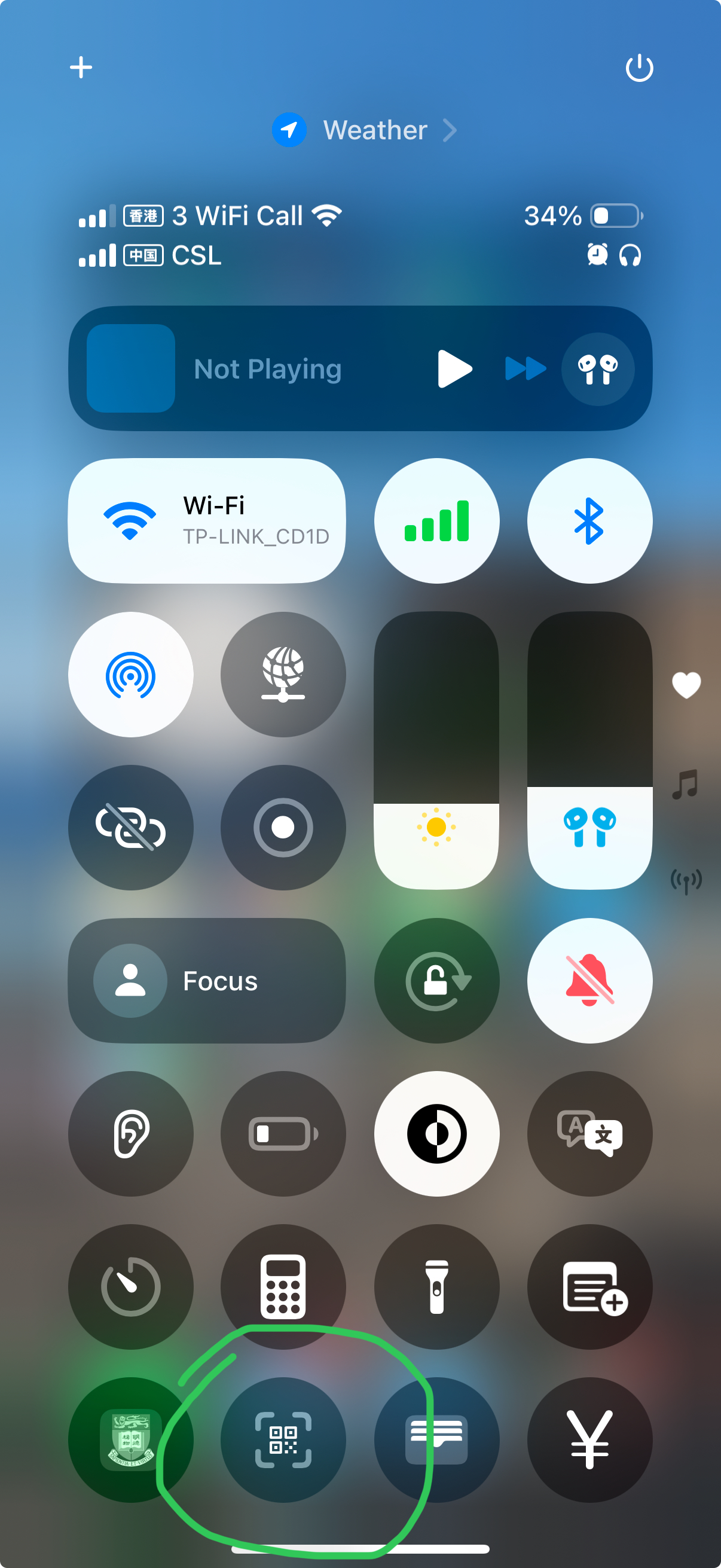The height and width of the screenshot is (1568, 721).
Task: Turn on the flashlight
Action: [x=437, y=1287]
